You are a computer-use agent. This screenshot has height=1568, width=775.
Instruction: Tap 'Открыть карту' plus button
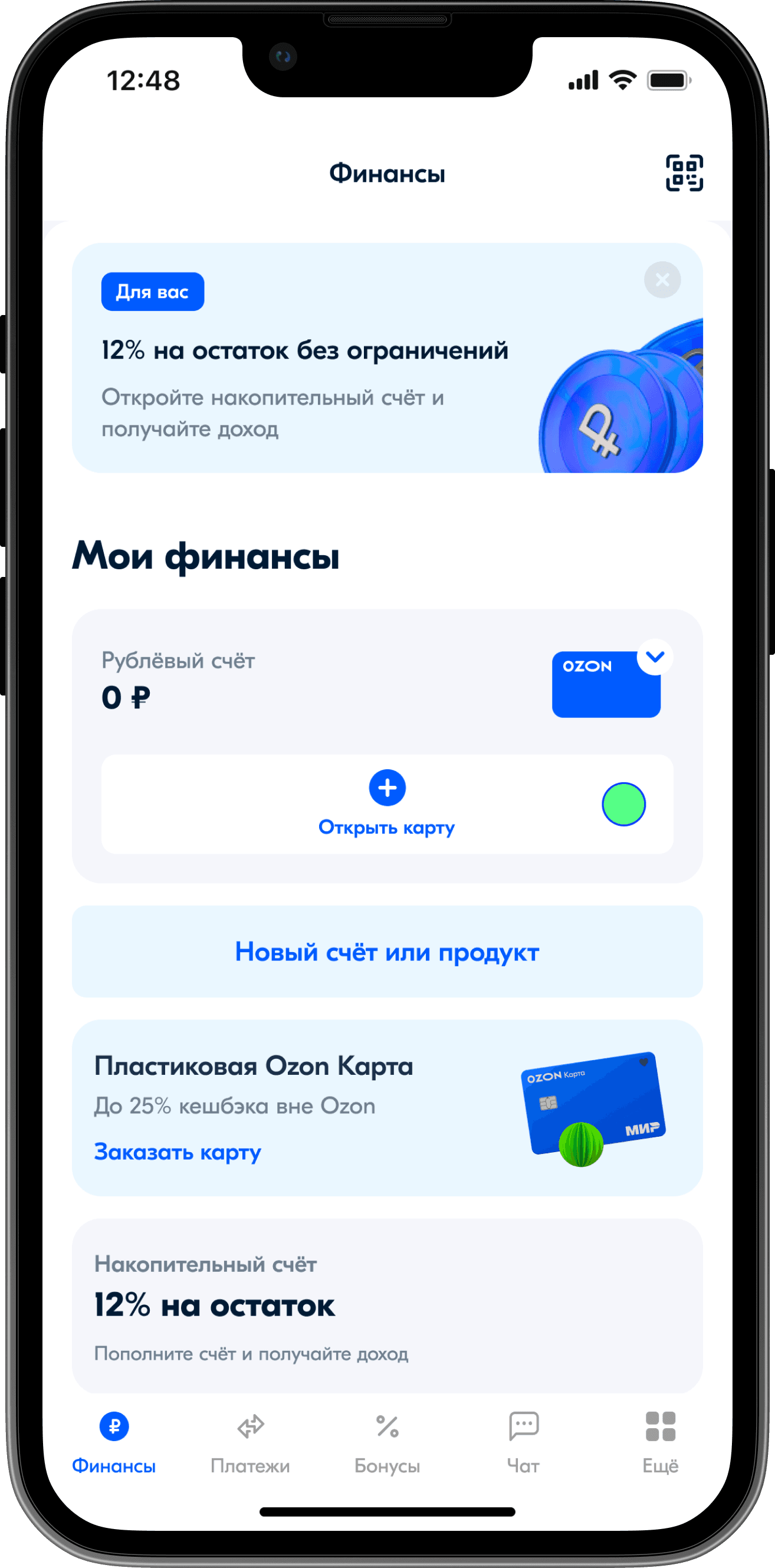coord(386,788)
